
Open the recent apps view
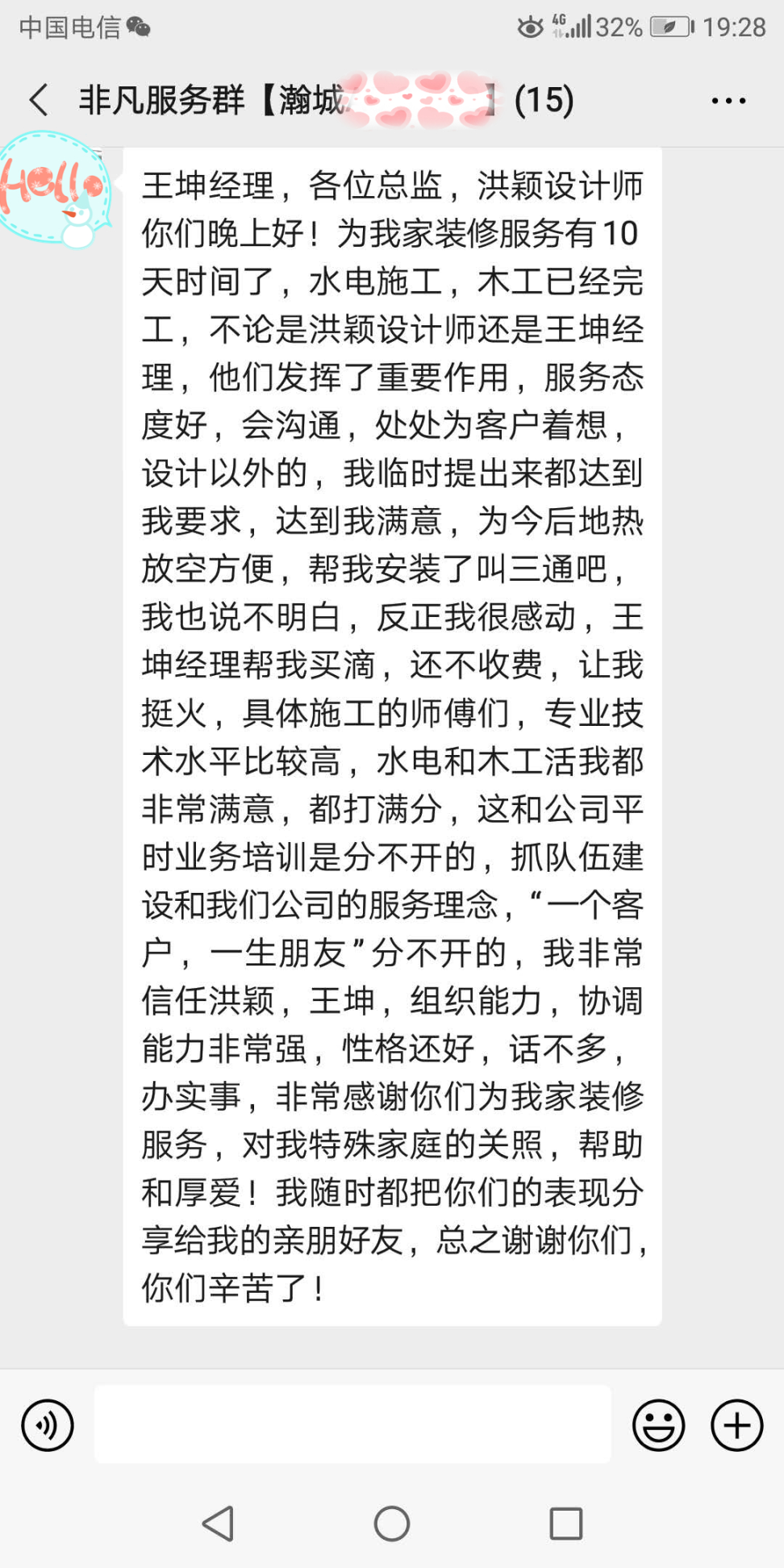[565, 1524]
